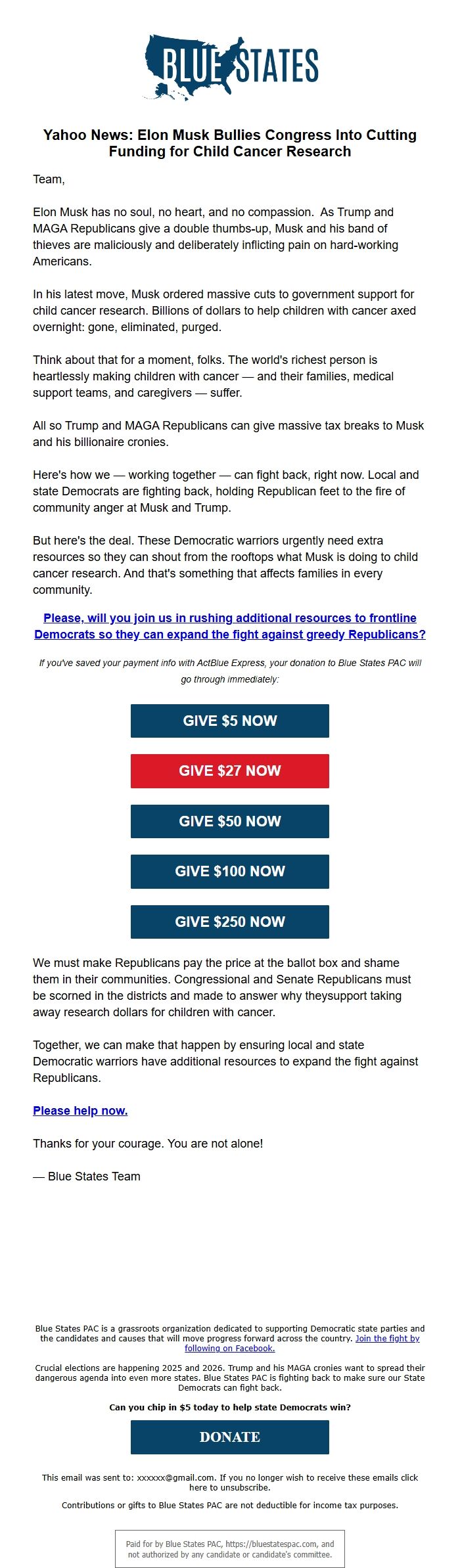Viewport: 460px width, 1568px height.
Task: Open the 'following on Facebook' link
Action: coord(229,1348)
